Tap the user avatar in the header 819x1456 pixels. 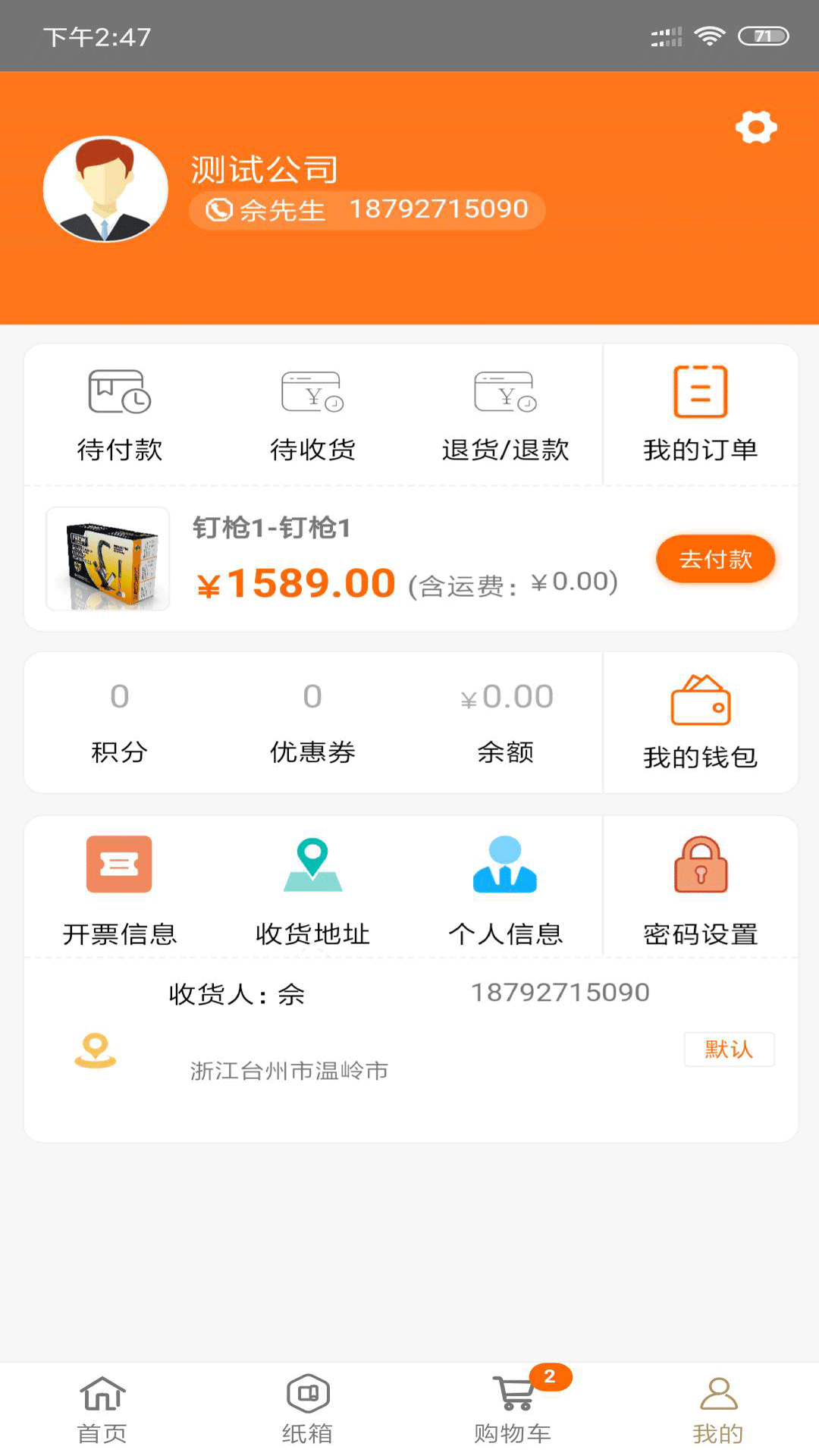(105, 189)
